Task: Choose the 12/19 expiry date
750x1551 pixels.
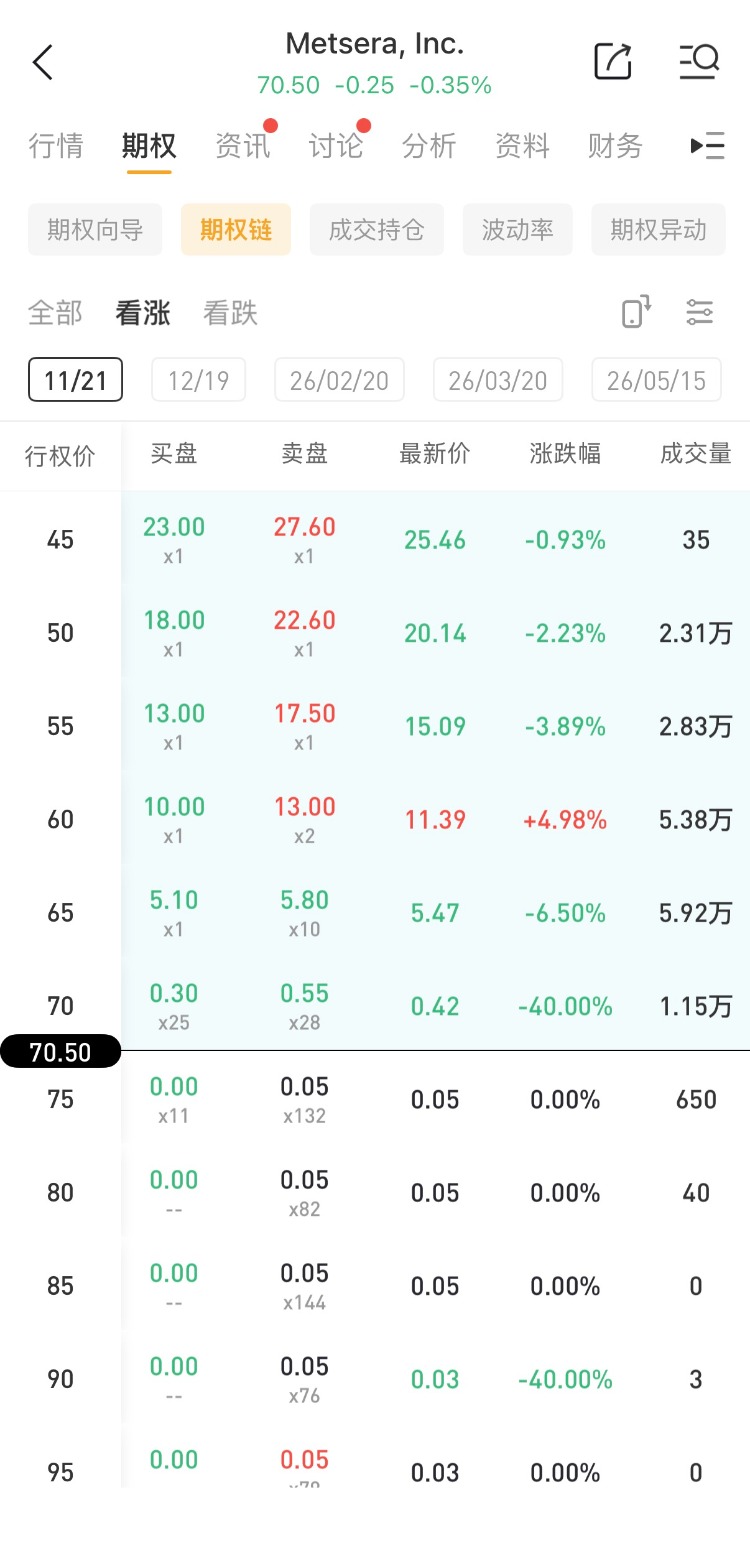Action: point(198,380)
